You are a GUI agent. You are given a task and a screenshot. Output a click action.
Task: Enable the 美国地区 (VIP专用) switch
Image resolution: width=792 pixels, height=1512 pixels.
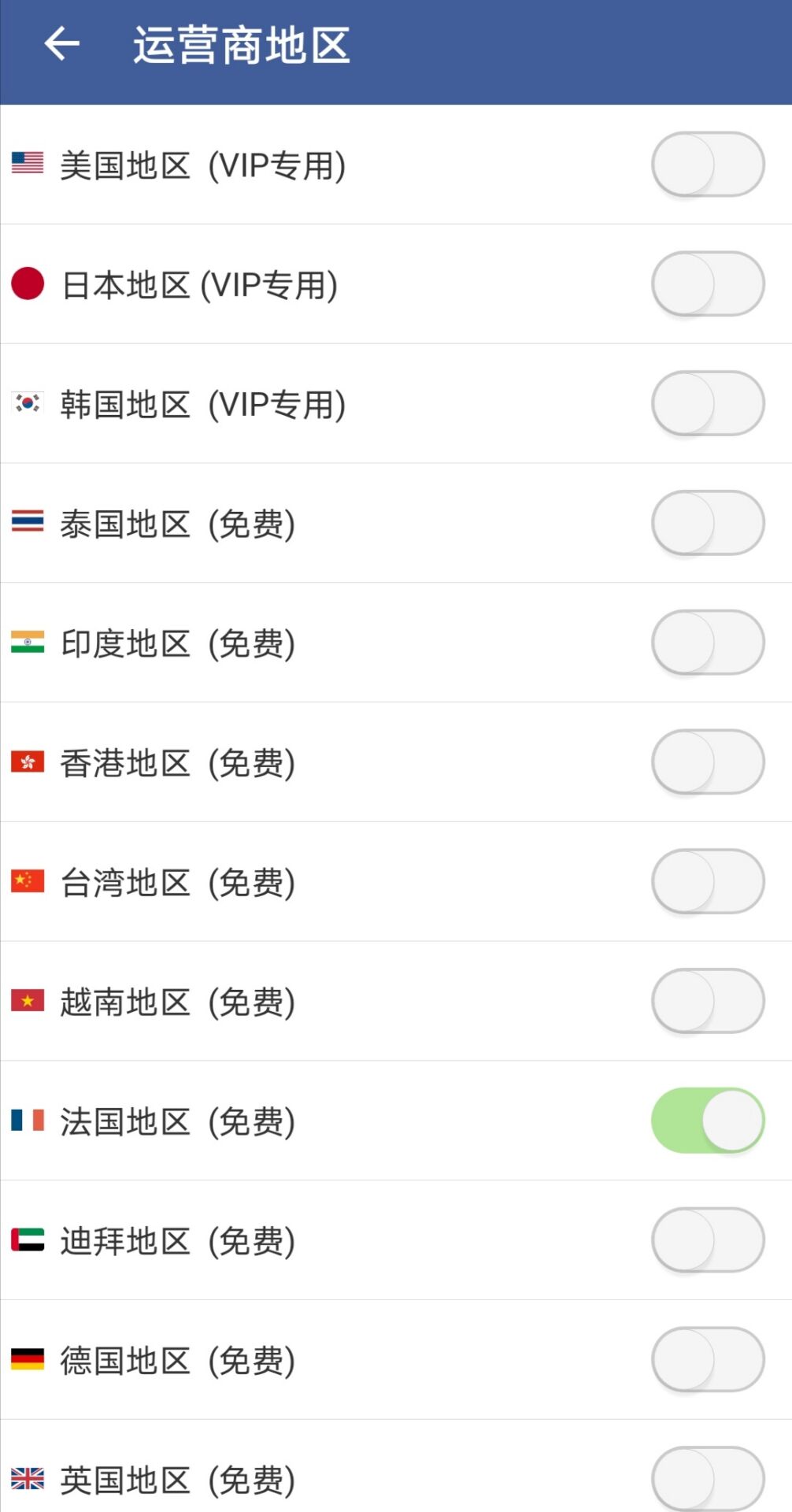point(707,163)
